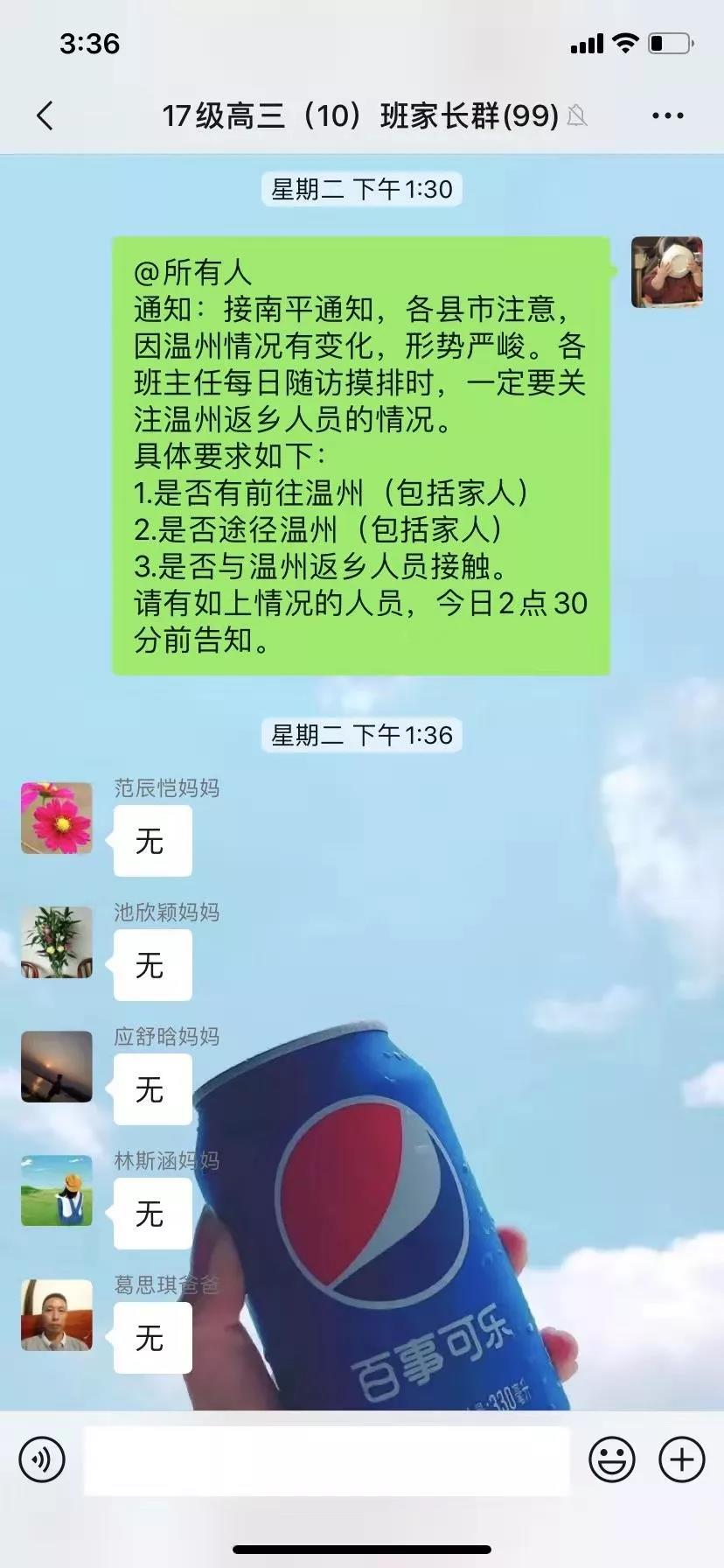
Task: Switch to voice message input
Action: coord(42,1459)
